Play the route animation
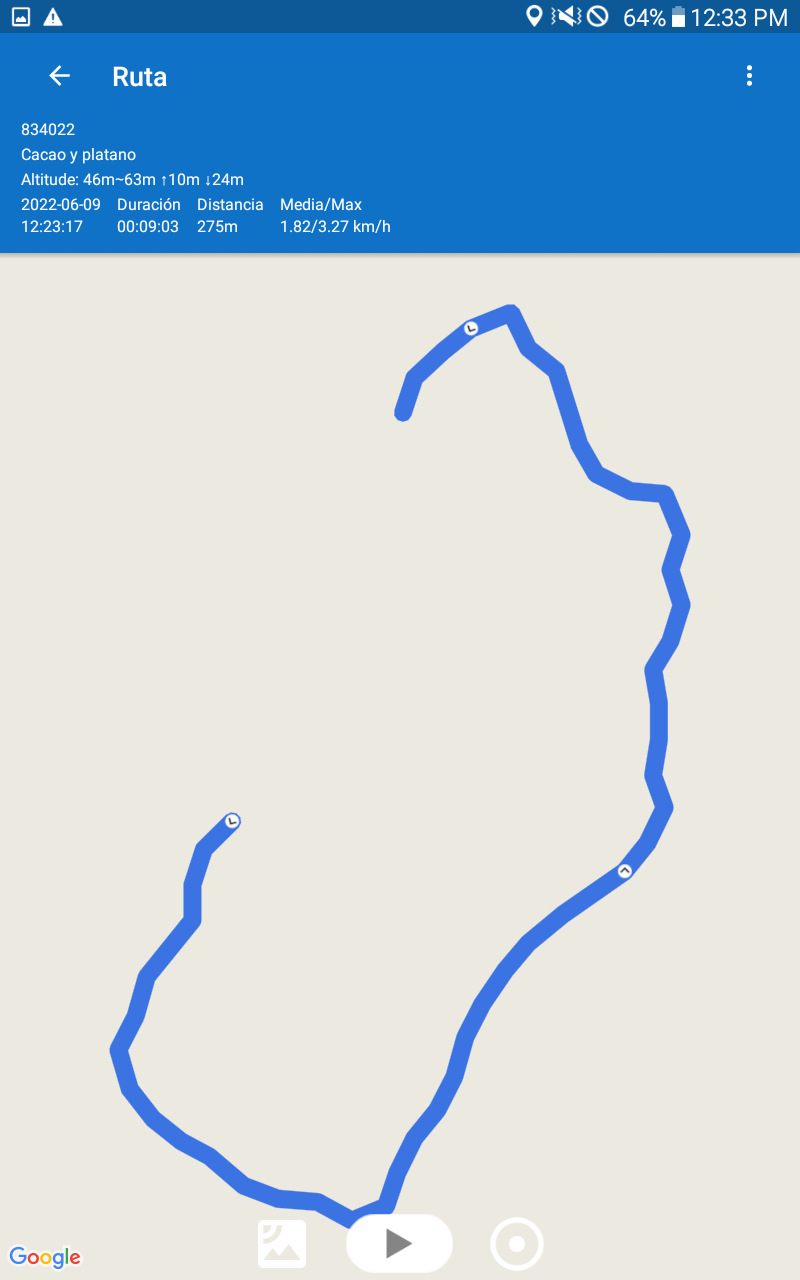 tap(399, 1243)
